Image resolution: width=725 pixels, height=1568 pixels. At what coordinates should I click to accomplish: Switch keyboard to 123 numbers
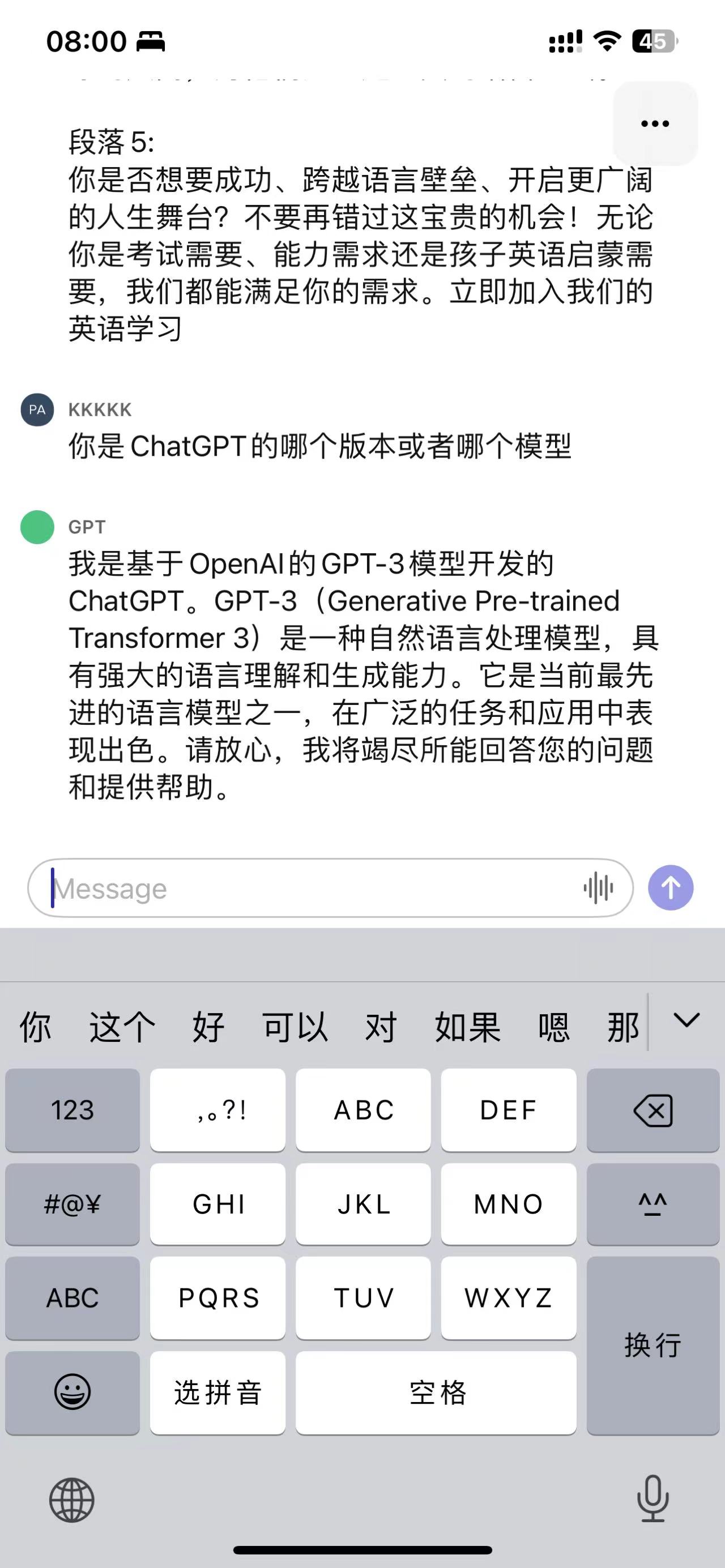72,1110
